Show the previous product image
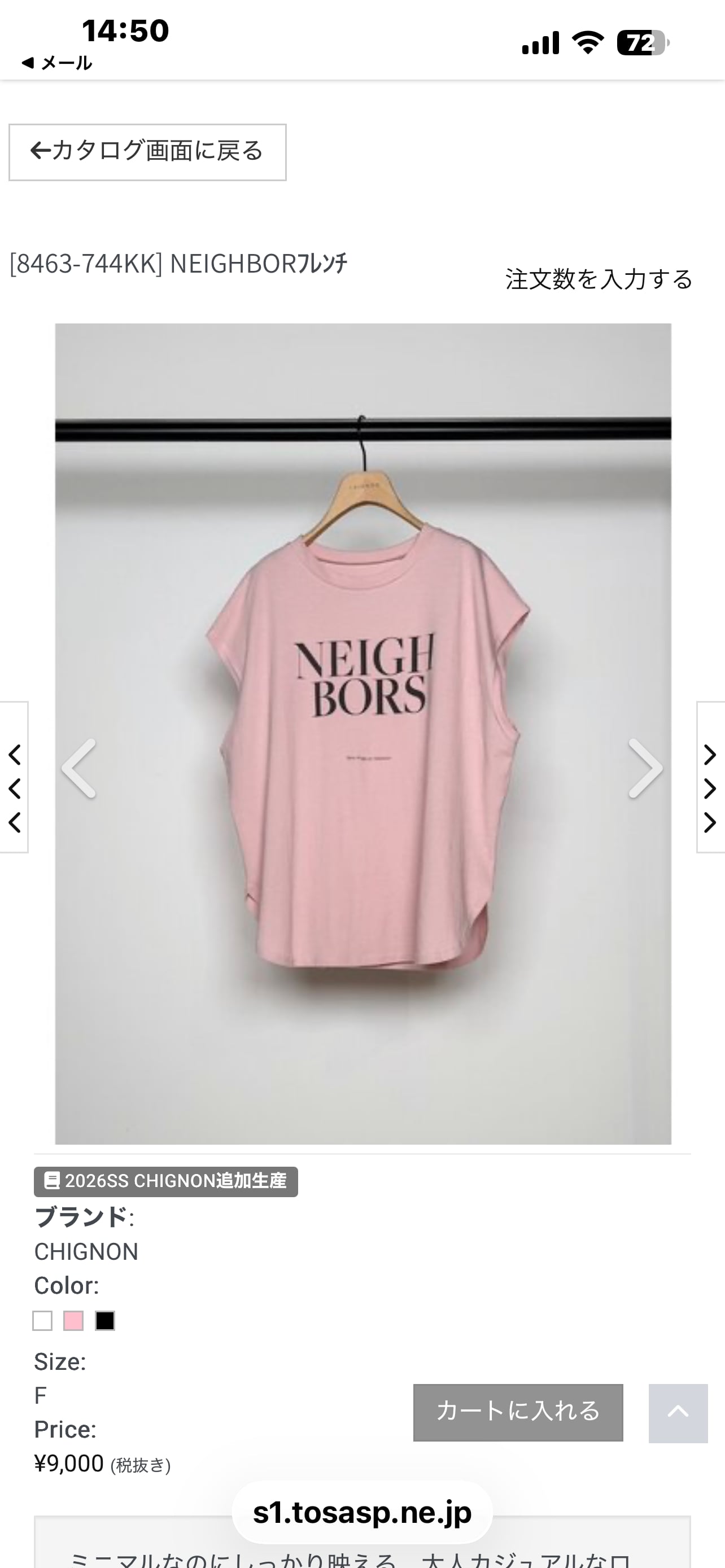Screen dimensions: 725x1568 (x=79, y=768)
